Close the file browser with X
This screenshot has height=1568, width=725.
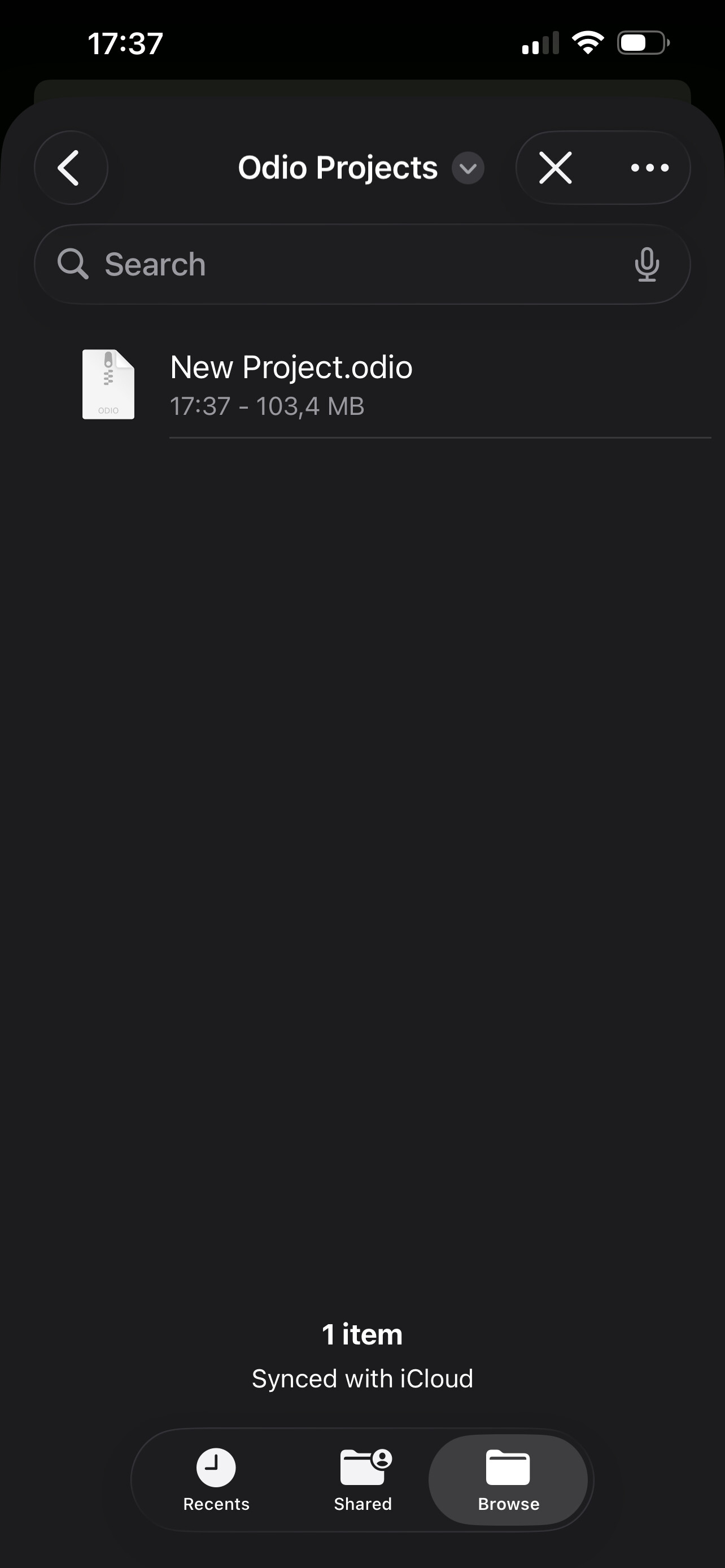tap(555, 168)
